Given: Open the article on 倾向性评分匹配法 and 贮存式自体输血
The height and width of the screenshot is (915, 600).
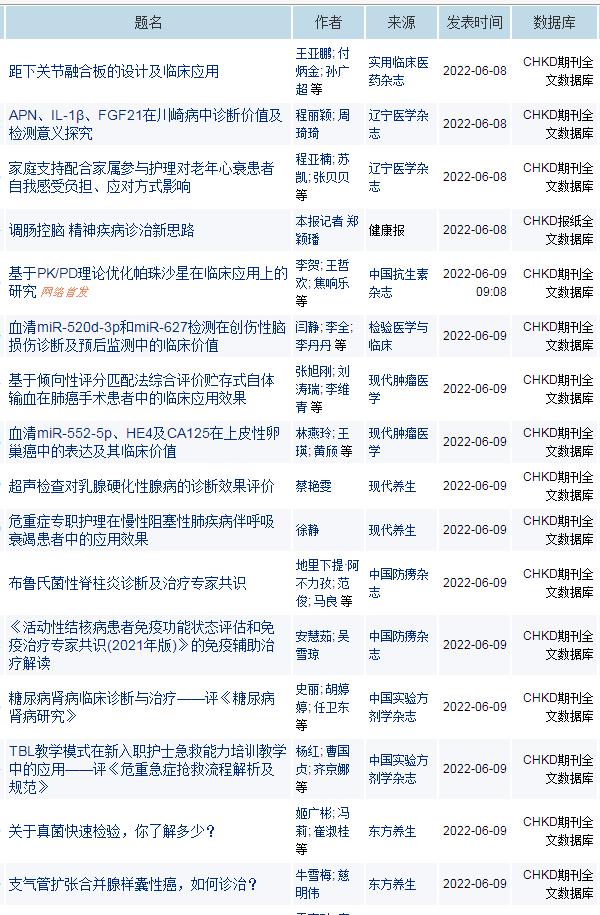Looking at the screenshot, I should click(x=141, y=389).
